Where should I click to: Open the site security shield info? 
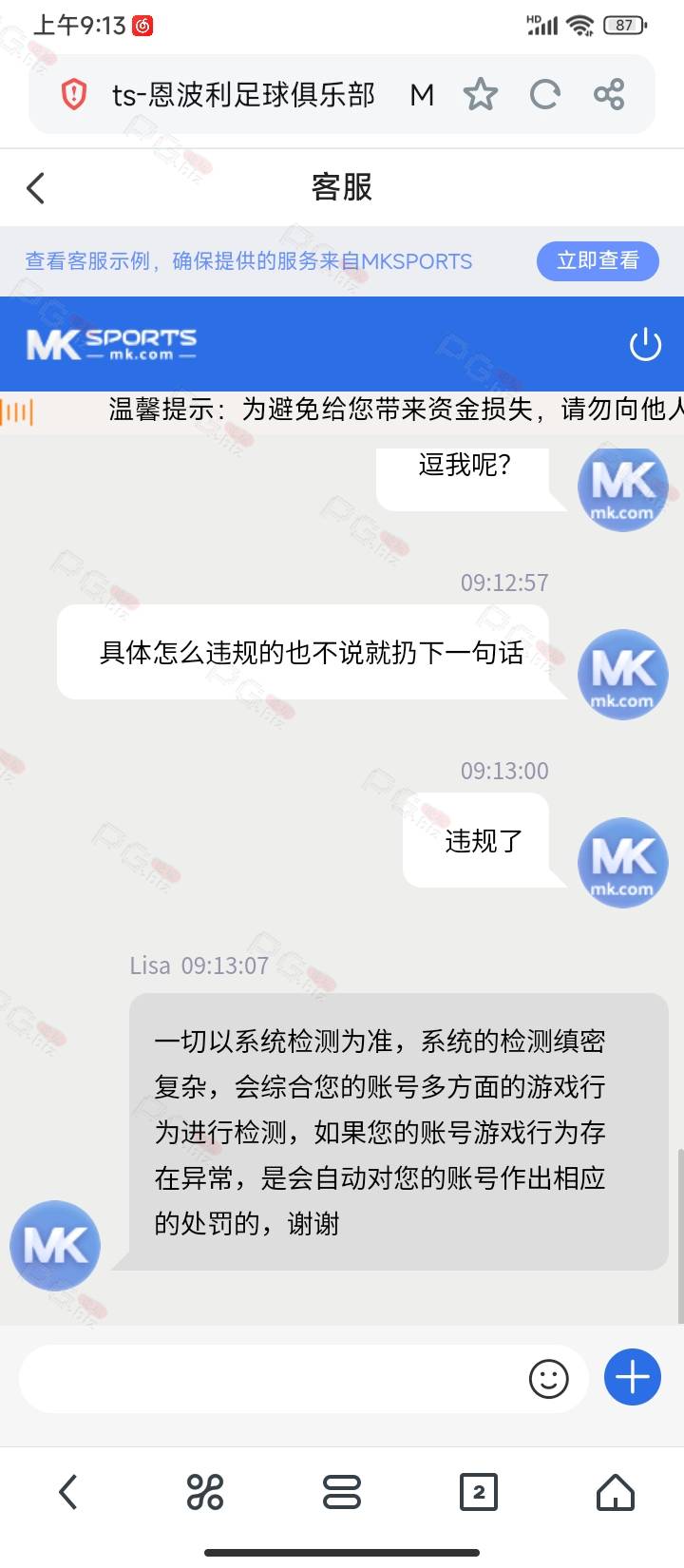[x=73, y=94]
